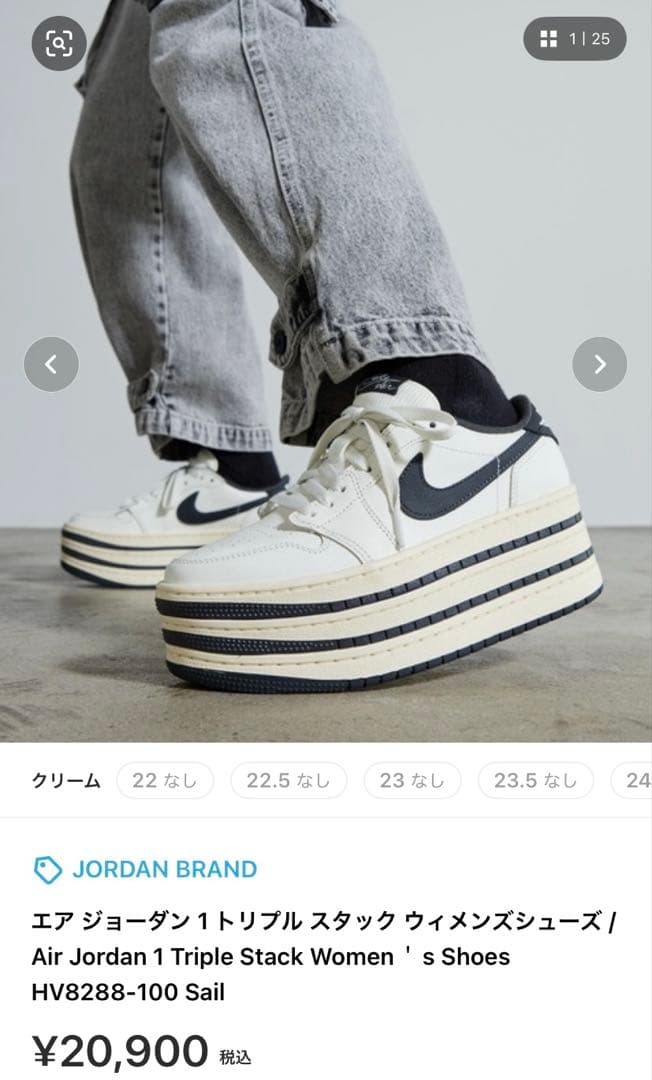Viewport: 652px width, 1080px height.
Task: Open the image search icon
Action: pos(59,43)
